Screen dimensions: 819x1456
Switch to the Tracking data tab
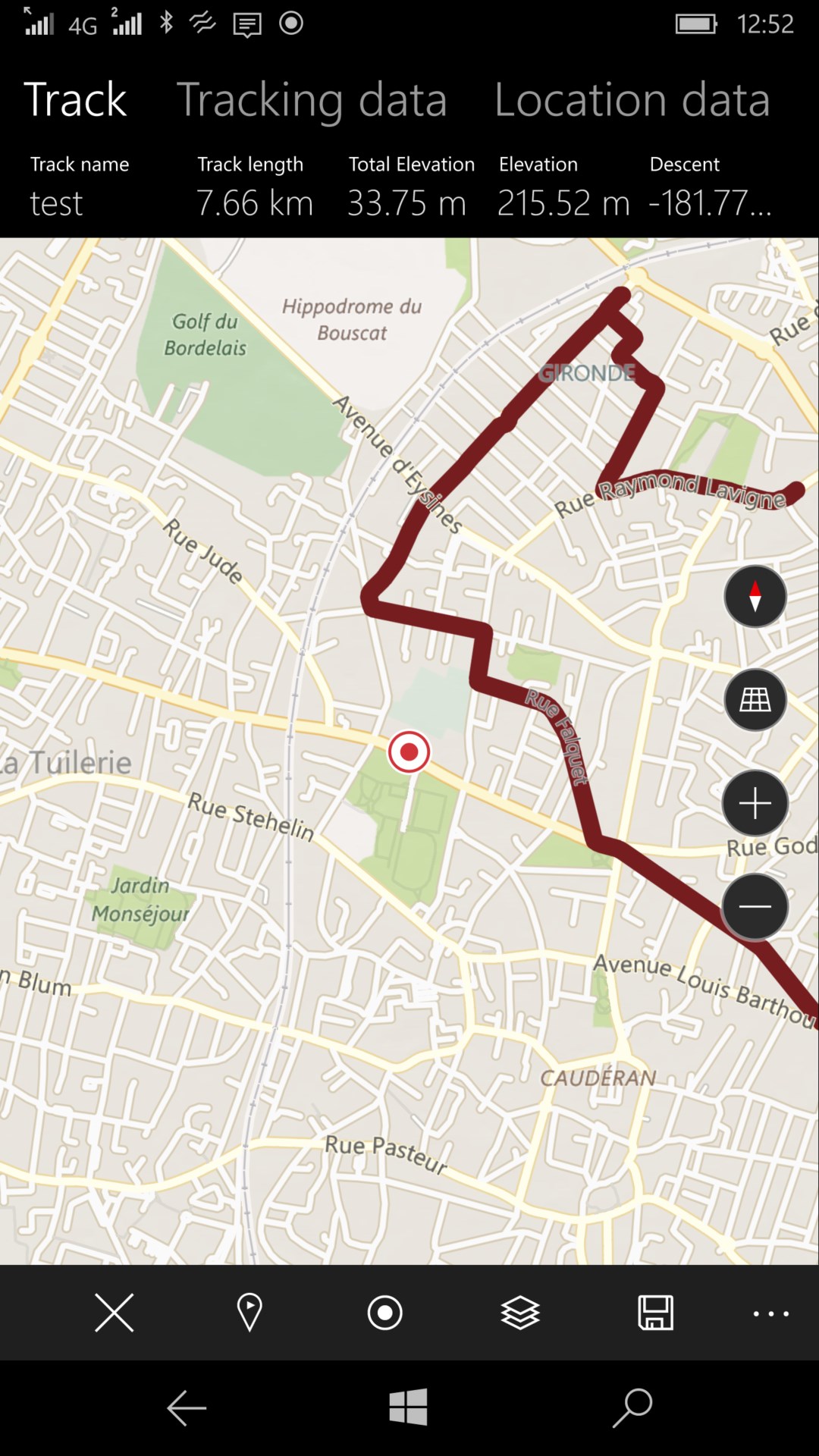312,99
